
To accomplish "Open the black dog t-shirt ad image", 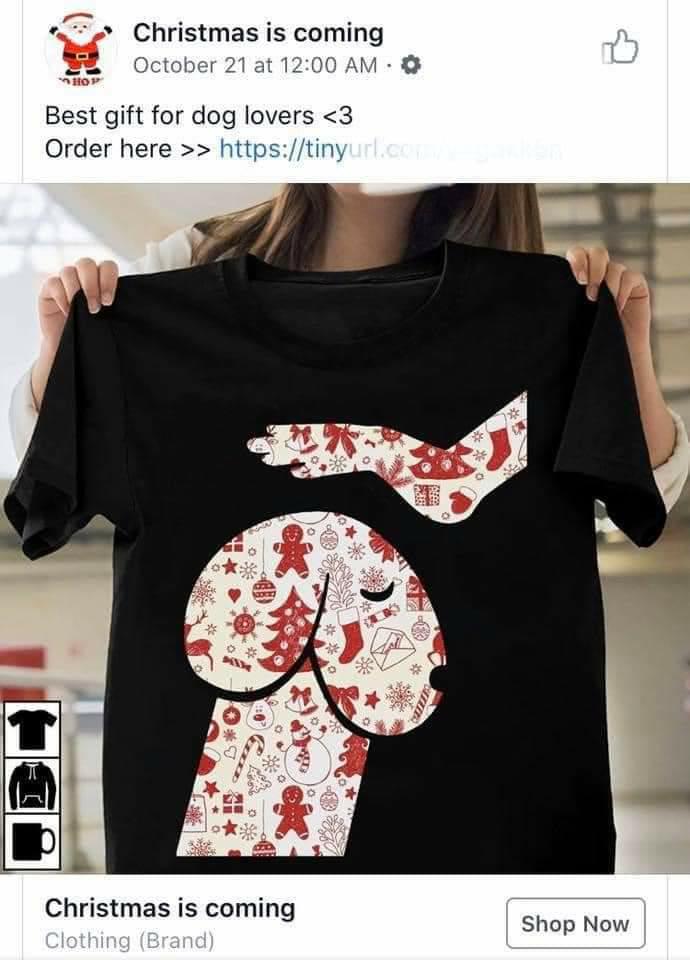I will [345, 530].
